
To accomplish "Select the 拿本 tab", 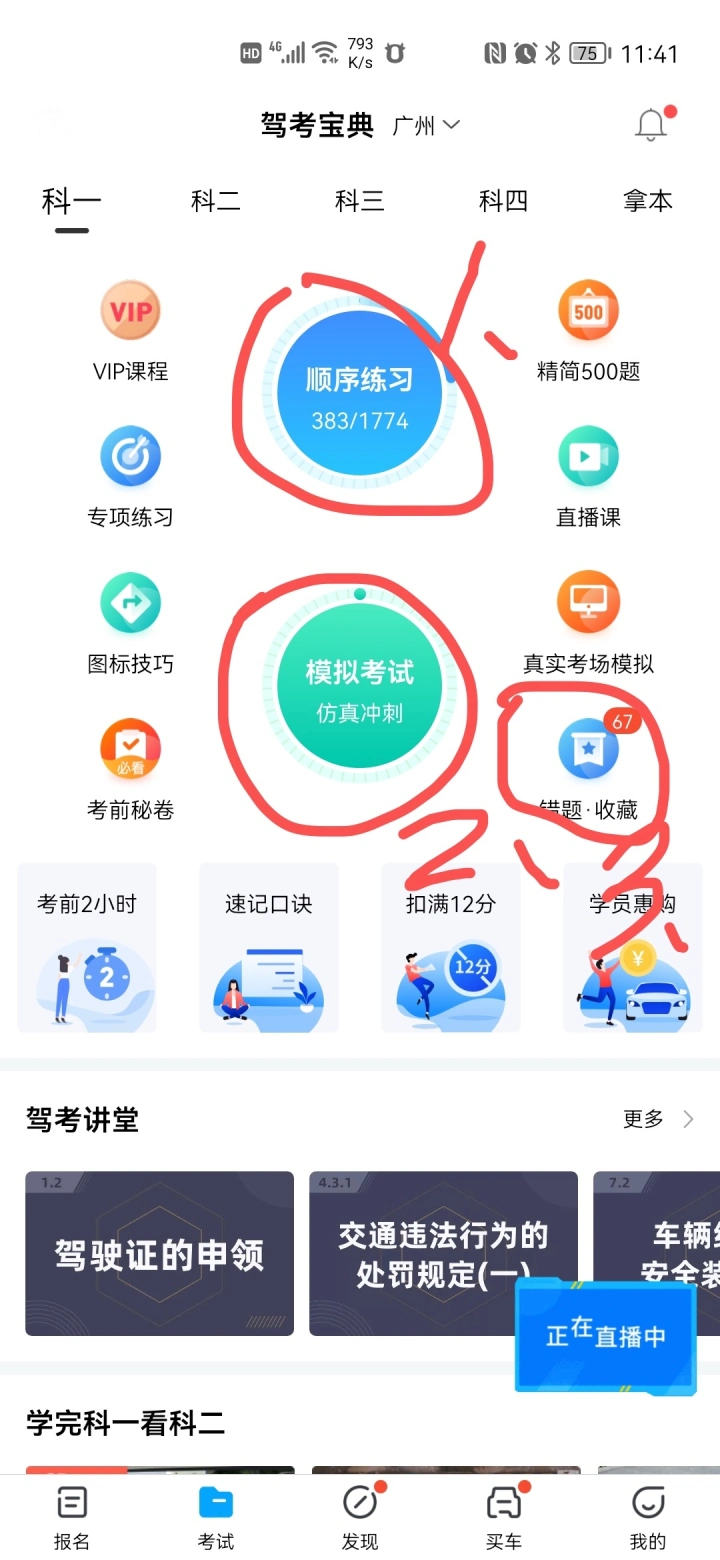I will tap(647, 201).
